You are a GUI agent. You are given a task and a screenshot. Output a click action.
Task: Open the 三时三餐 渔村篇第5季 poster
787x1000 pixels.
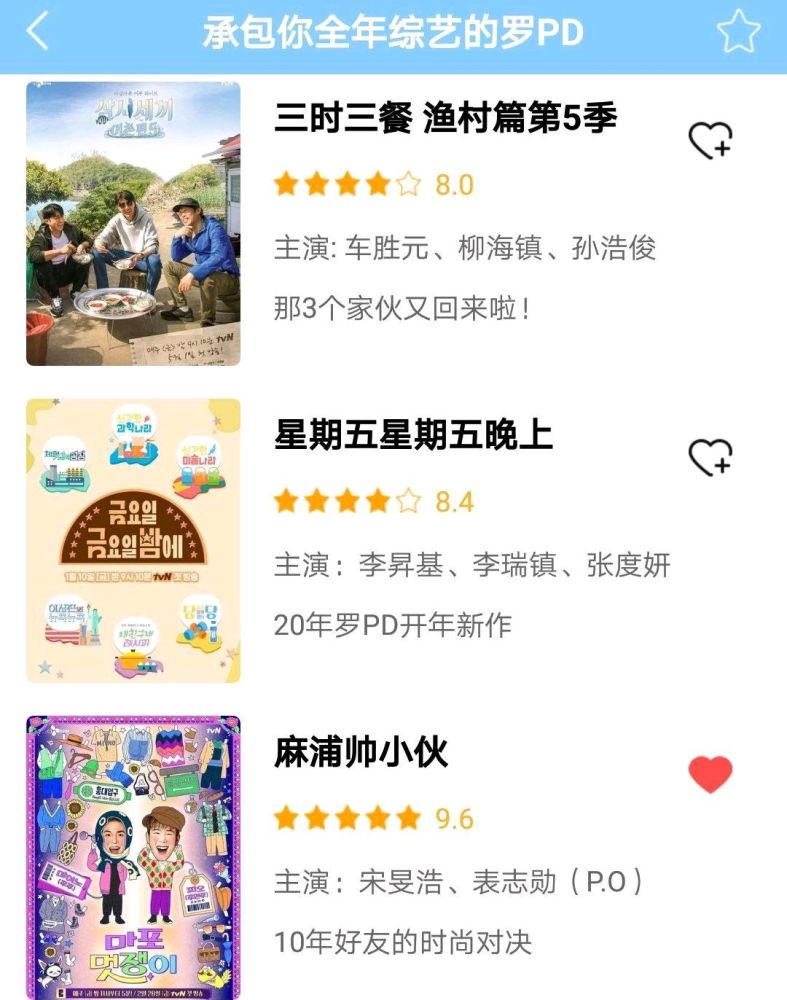click(133, 223)
